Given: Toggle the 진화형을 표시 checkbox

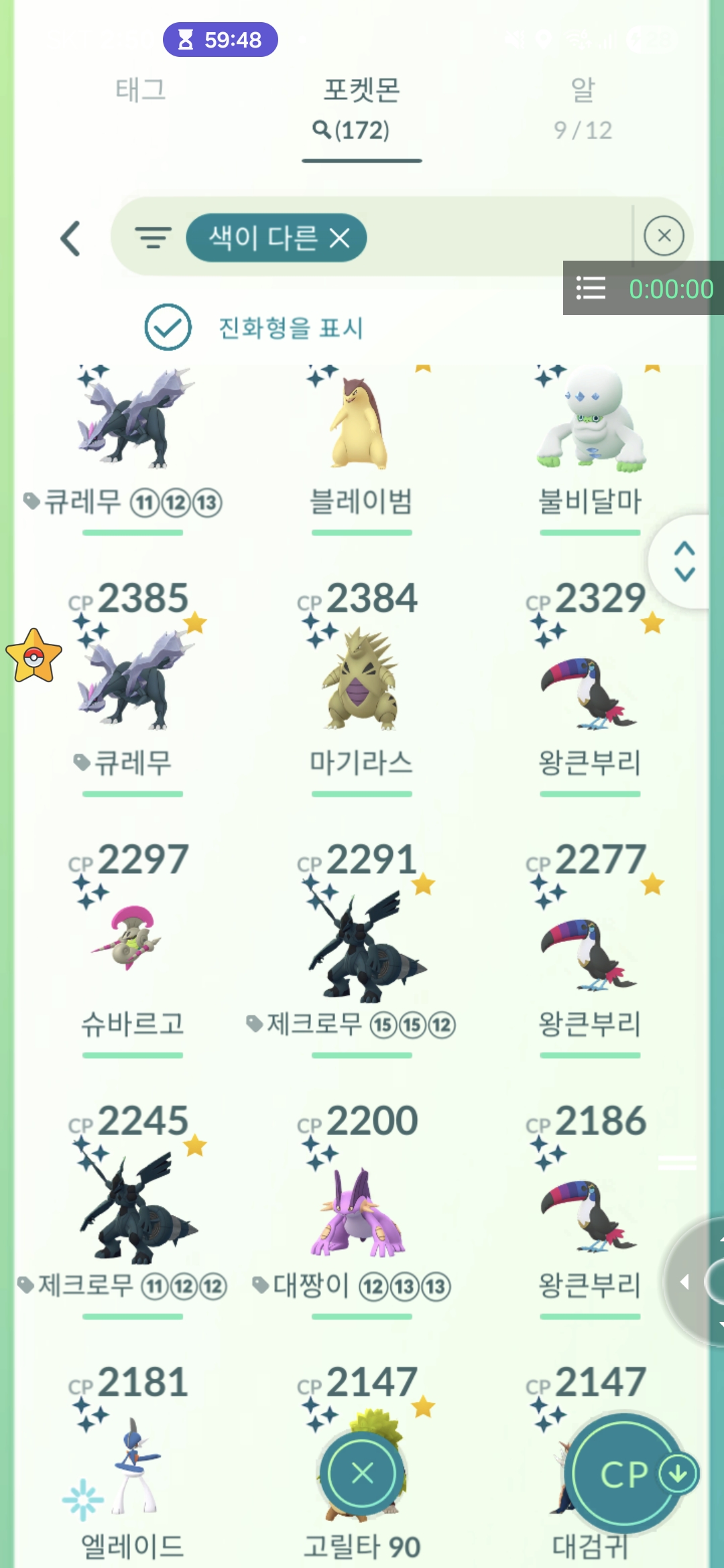Looking at the screenshot, I should point(168,327).
